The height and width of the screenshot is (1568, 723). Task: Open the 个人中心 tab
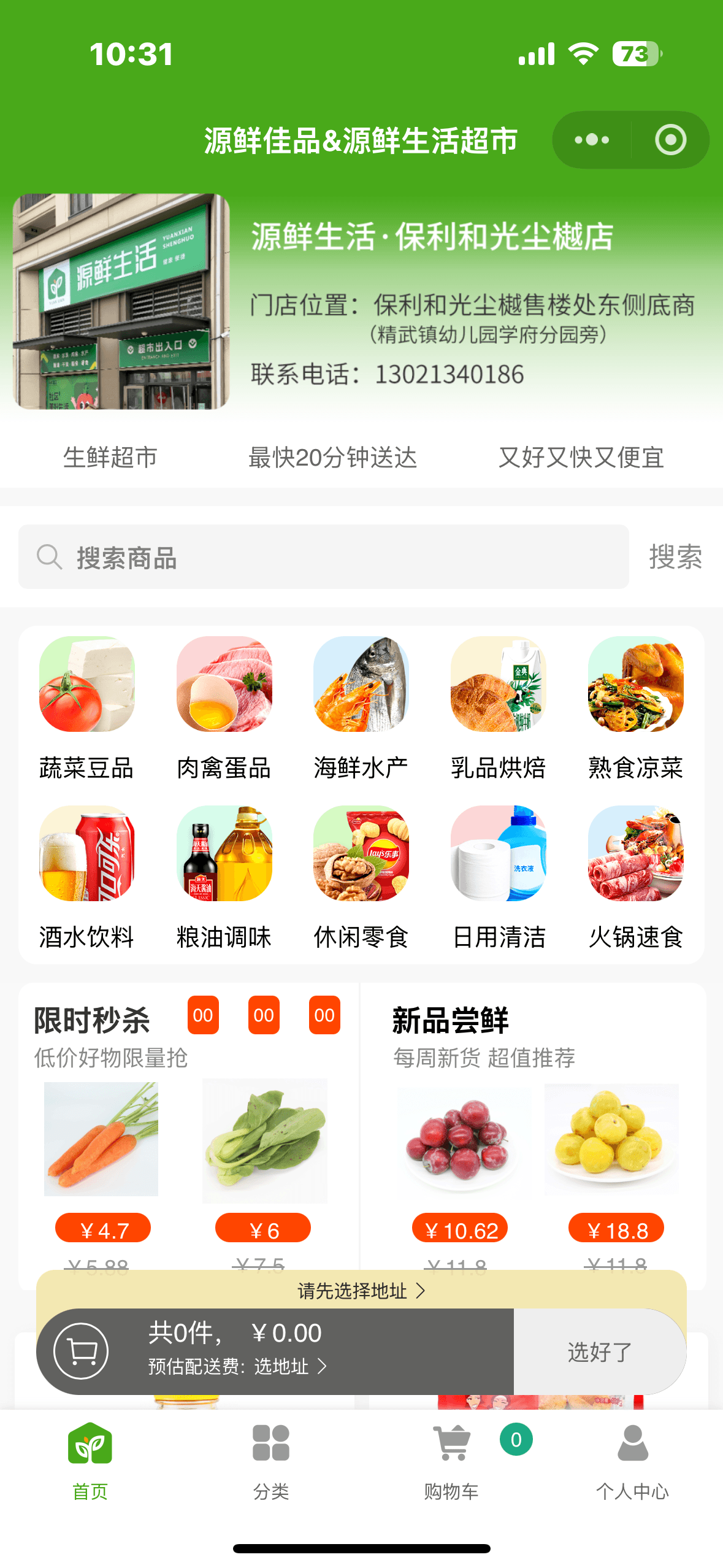tap(632, 1461)
